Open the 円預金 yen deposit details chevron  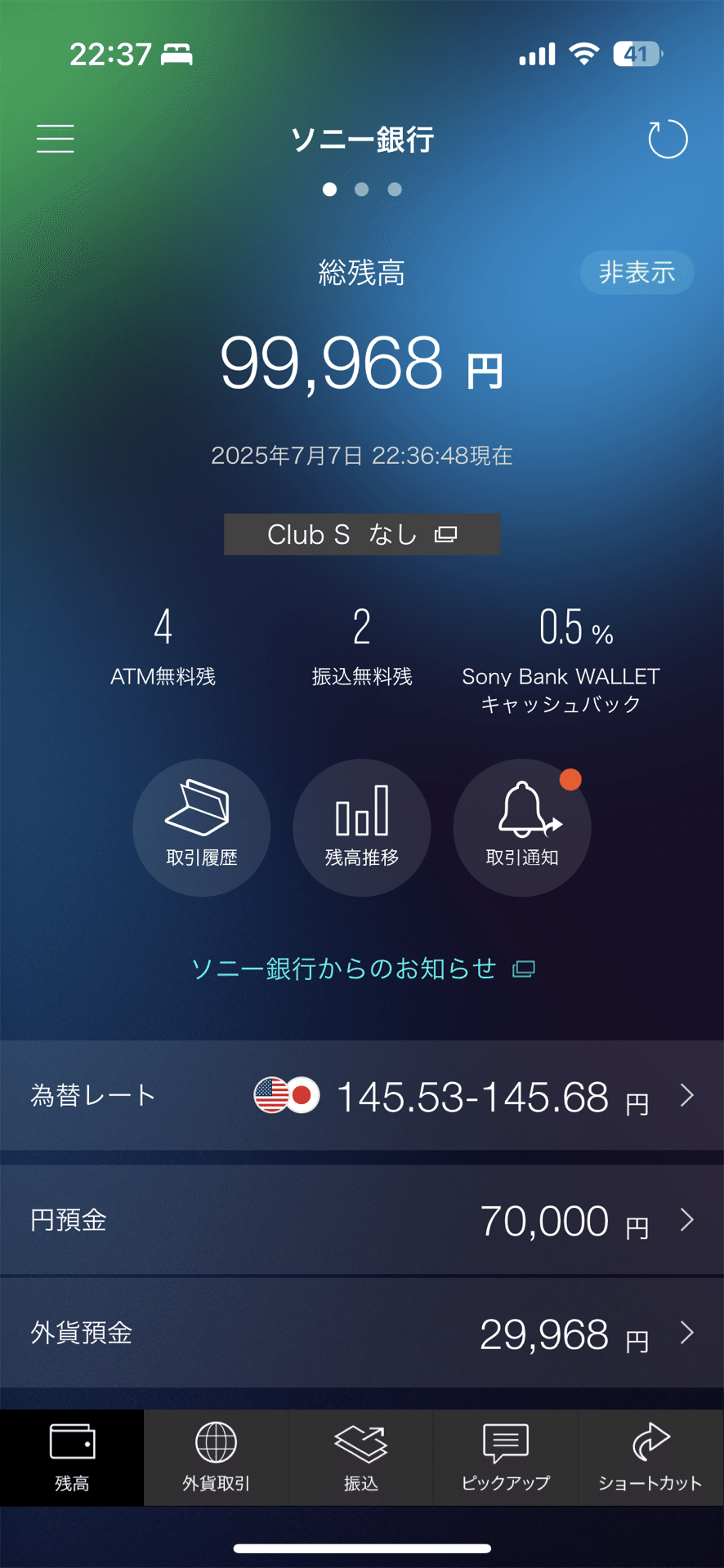[686, 1222]
